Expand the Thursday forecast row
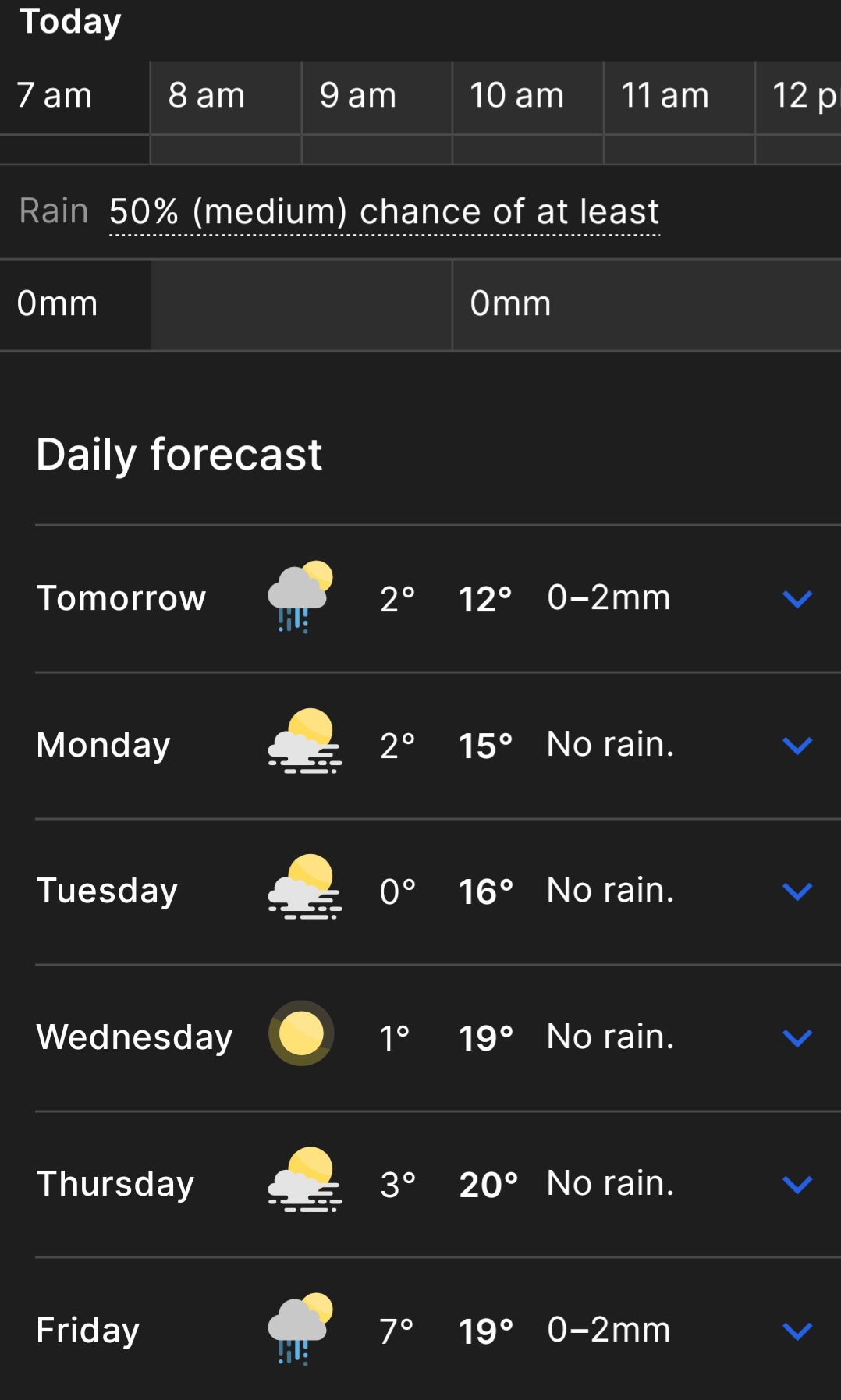841x1400 pixels. [797, 1185]
